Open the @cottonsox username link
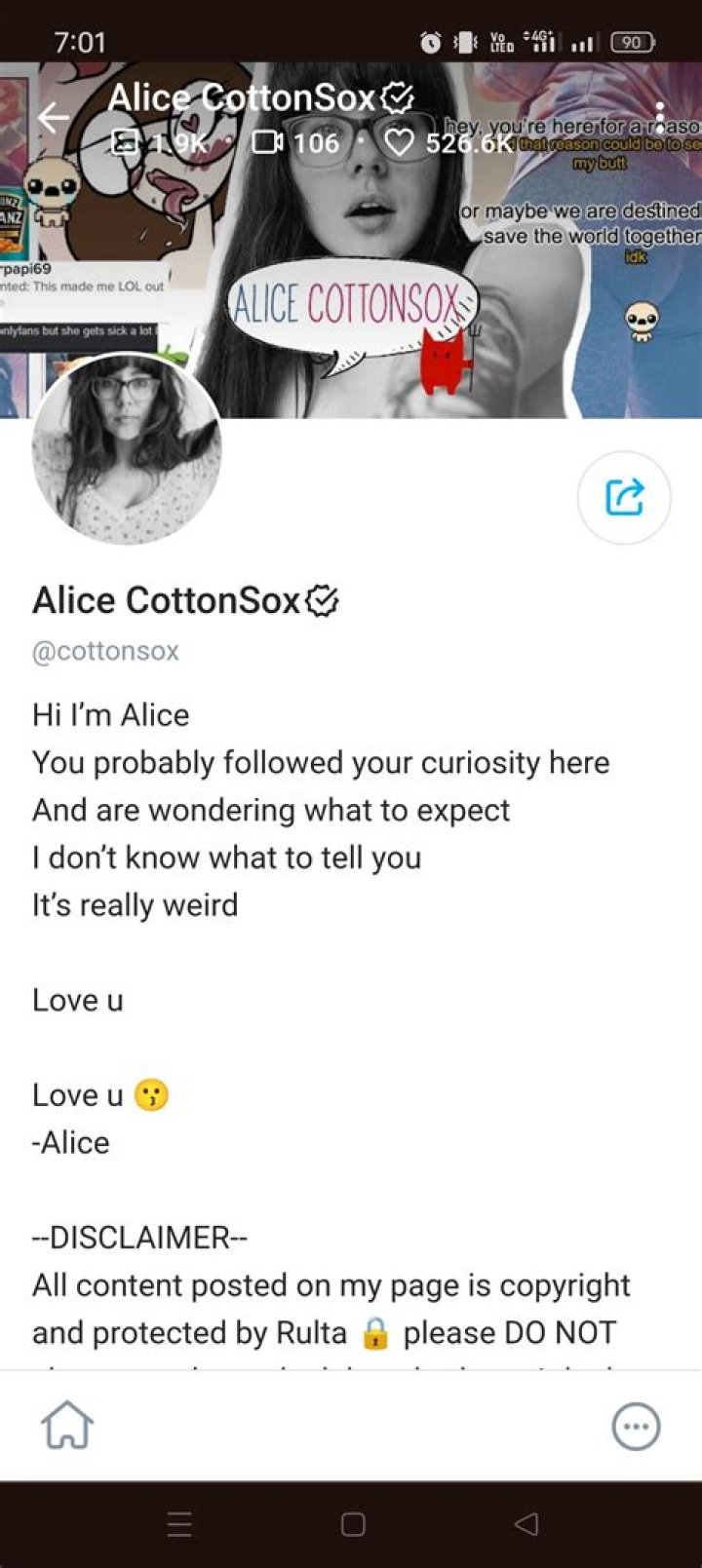702x1568 pixels. point(105,651)
